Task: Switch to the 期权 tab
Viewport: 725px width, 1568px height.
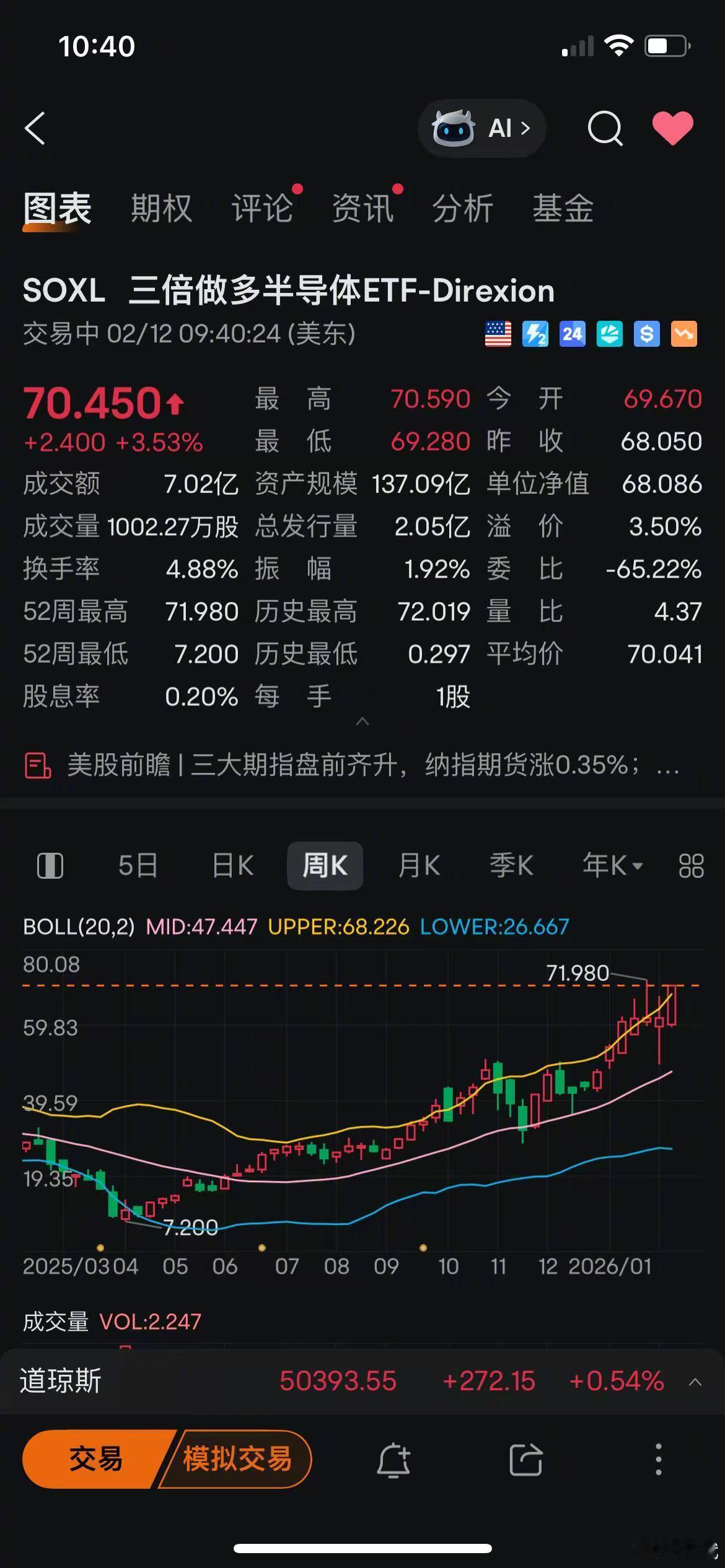Action: (x=160, y=209)
